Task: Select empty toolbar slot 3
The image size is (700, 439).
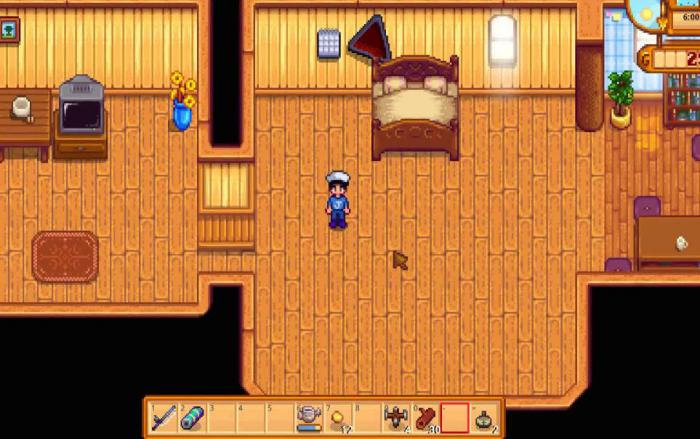Action: tap(222, 416)
